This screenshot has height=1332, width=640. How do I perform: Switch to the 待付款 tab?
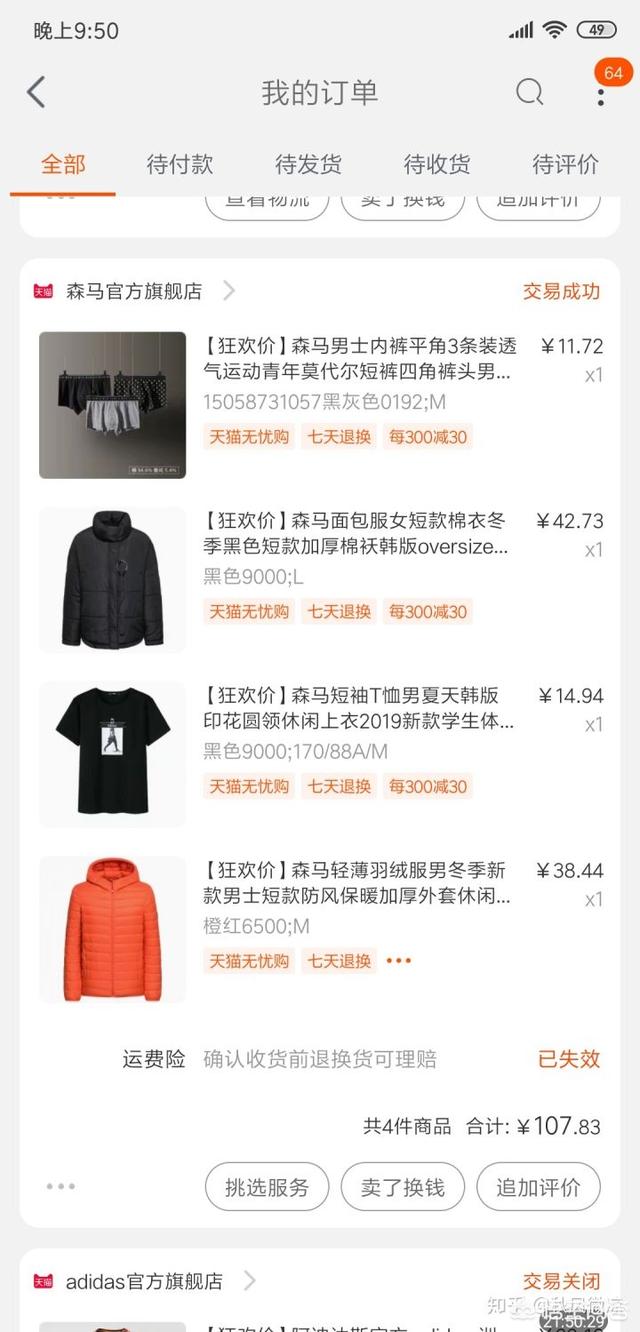(x=180, y=164)
